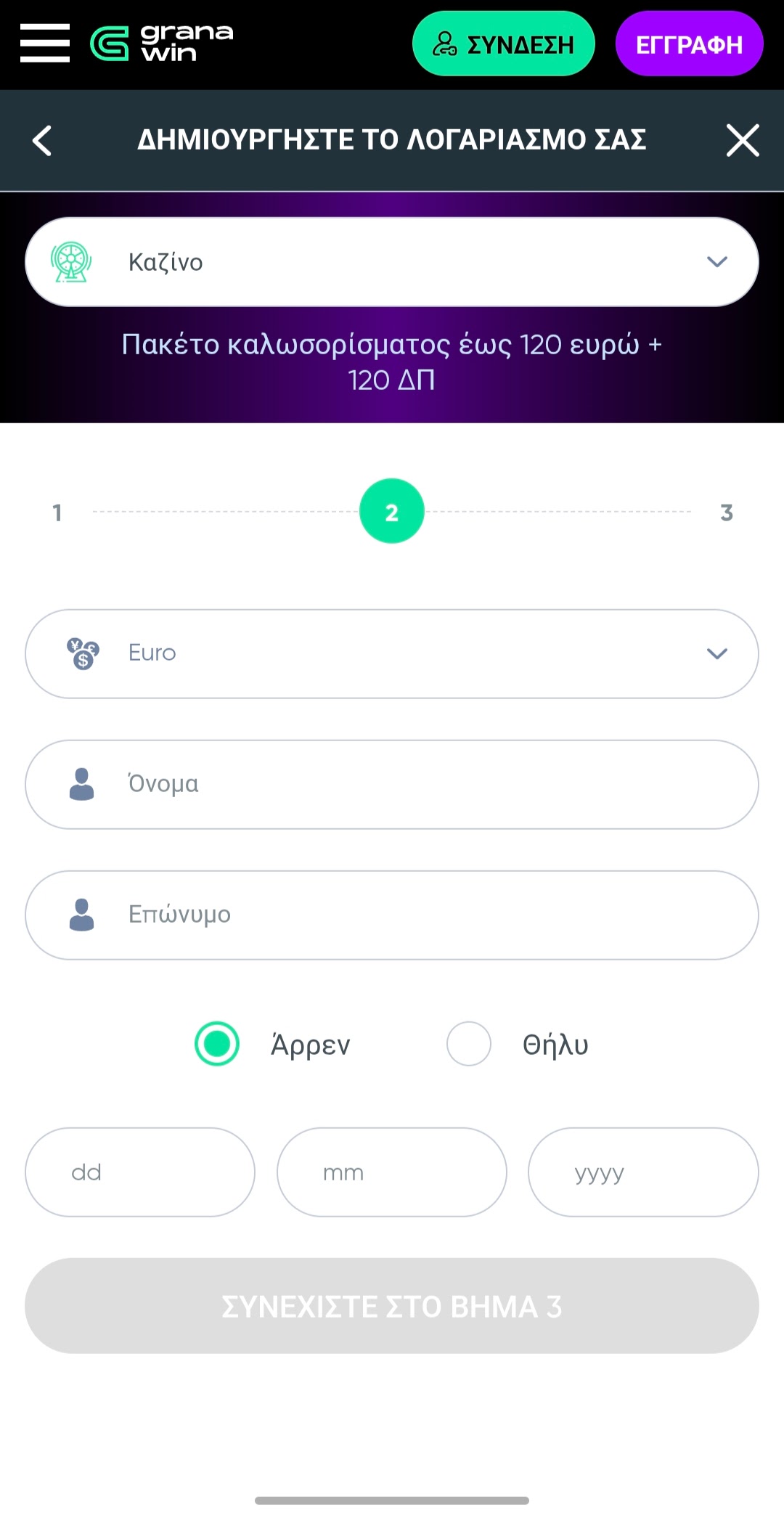Screen dimensions: 784x1515
Task: Tap the mm month field
Action: tap(392, 1172)
